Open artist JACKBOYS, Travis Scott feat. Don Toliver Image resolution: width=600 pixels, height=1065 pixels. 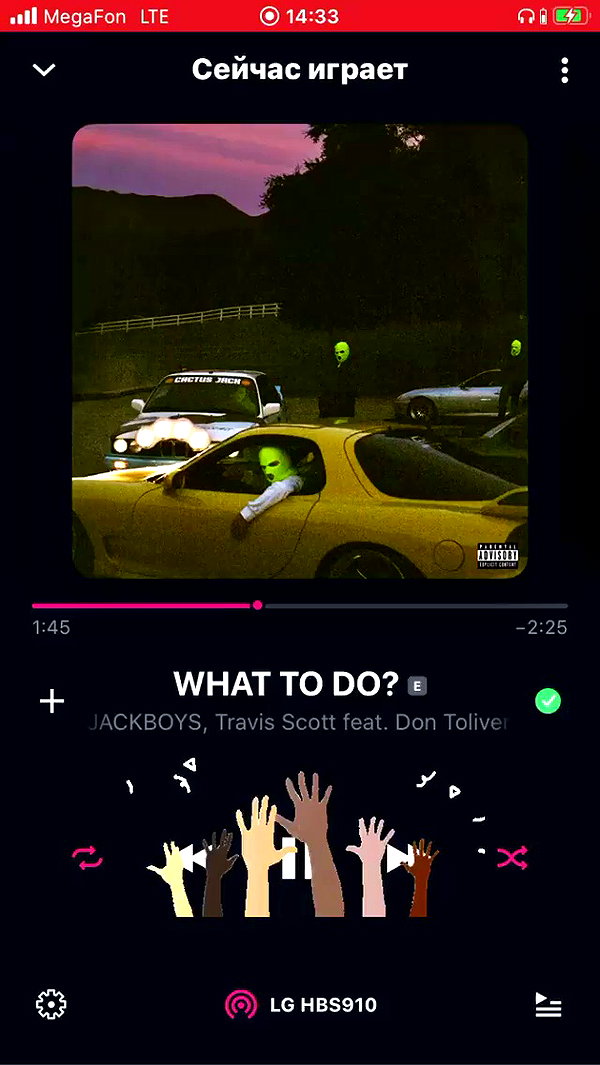[299, 723]
